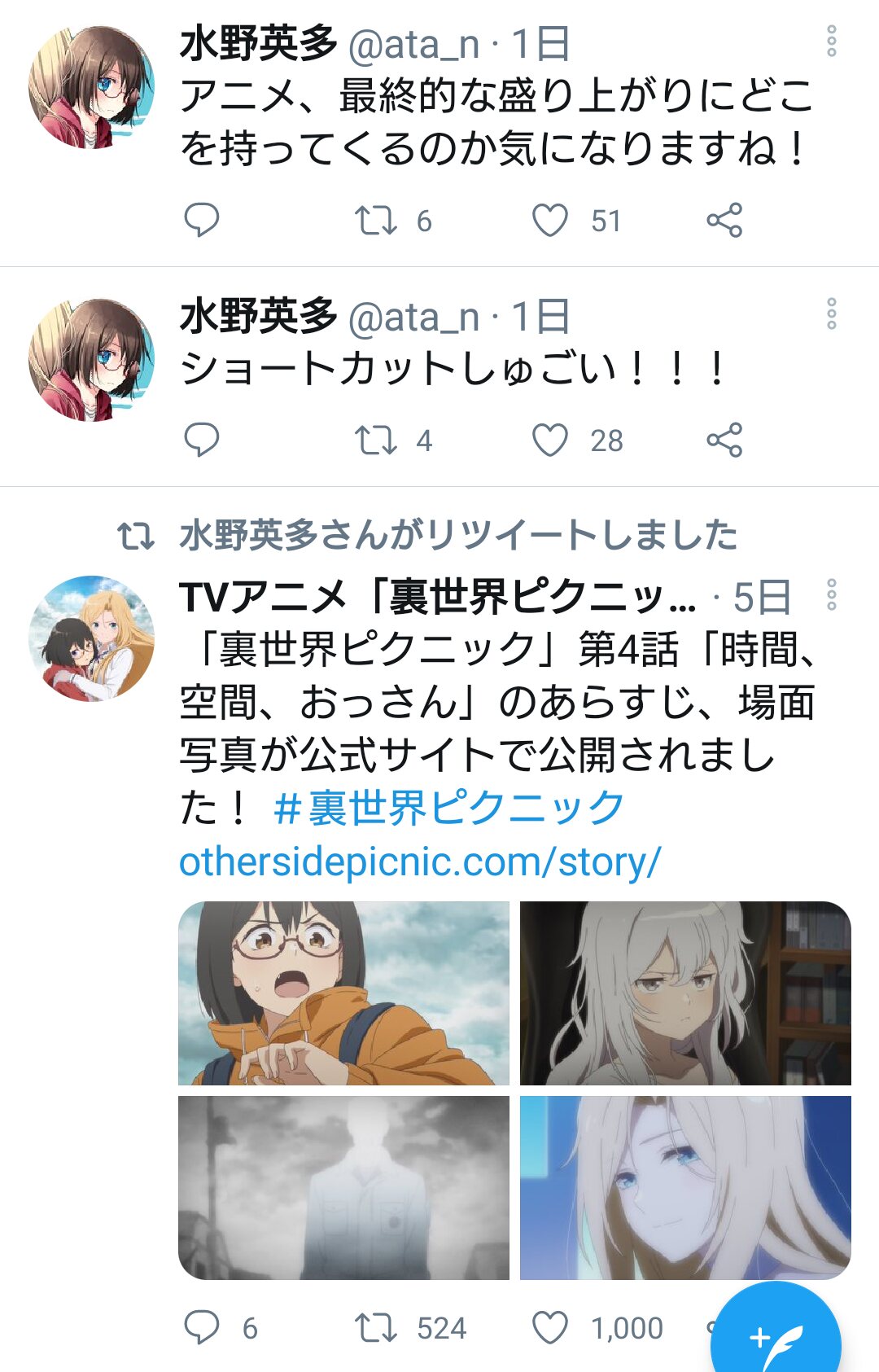879x1372 pixels.
Task: Share the ショートカットしゅごい tweet
Action: tap(724, 440)
